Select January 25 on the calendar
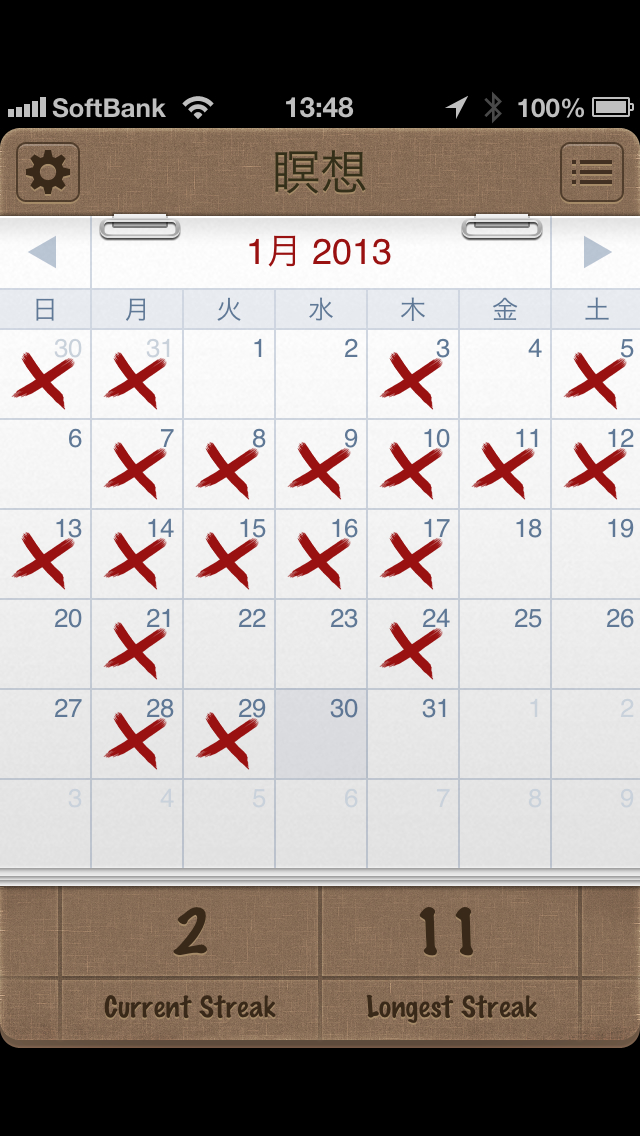640x1136 pixels. 505,645
